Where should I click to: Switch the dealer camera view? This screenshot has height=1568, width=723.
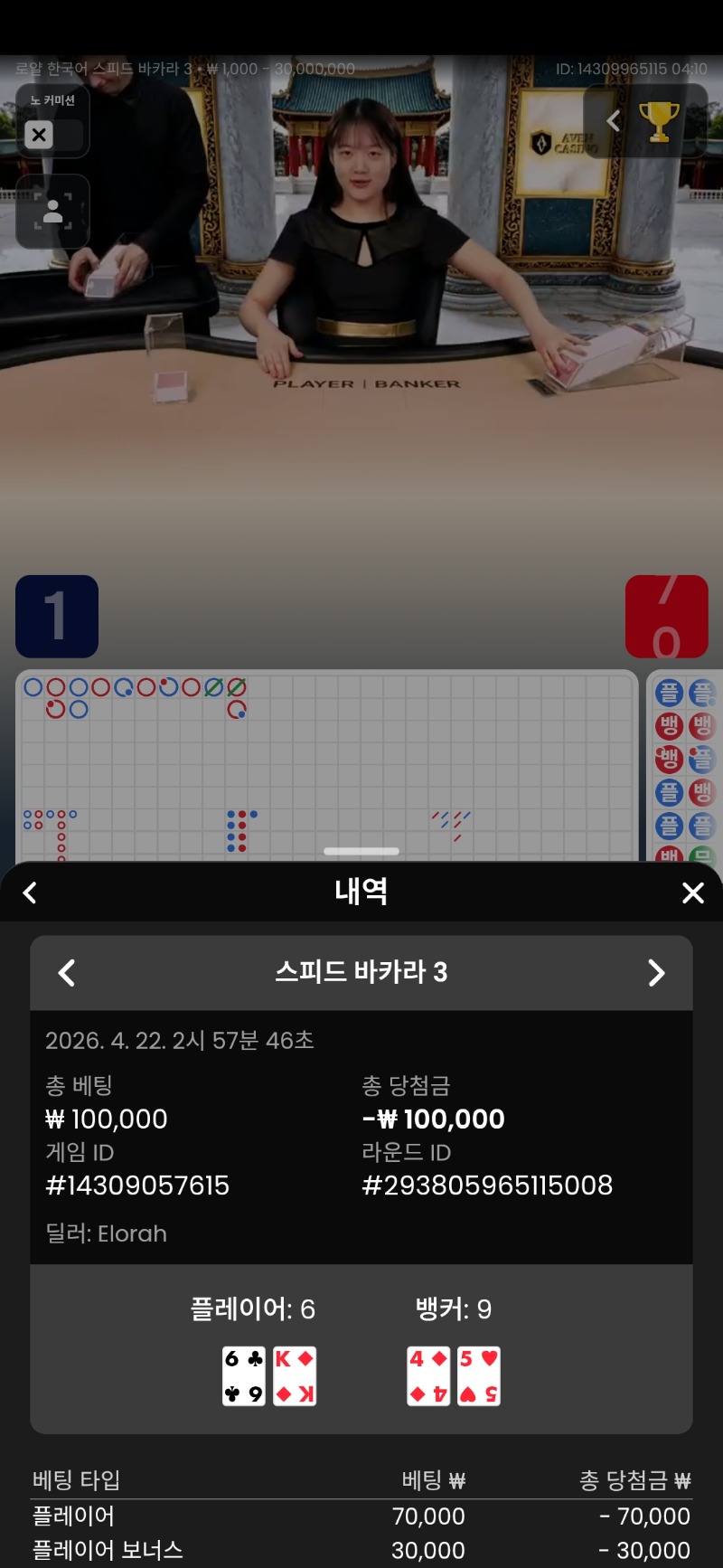52,212
